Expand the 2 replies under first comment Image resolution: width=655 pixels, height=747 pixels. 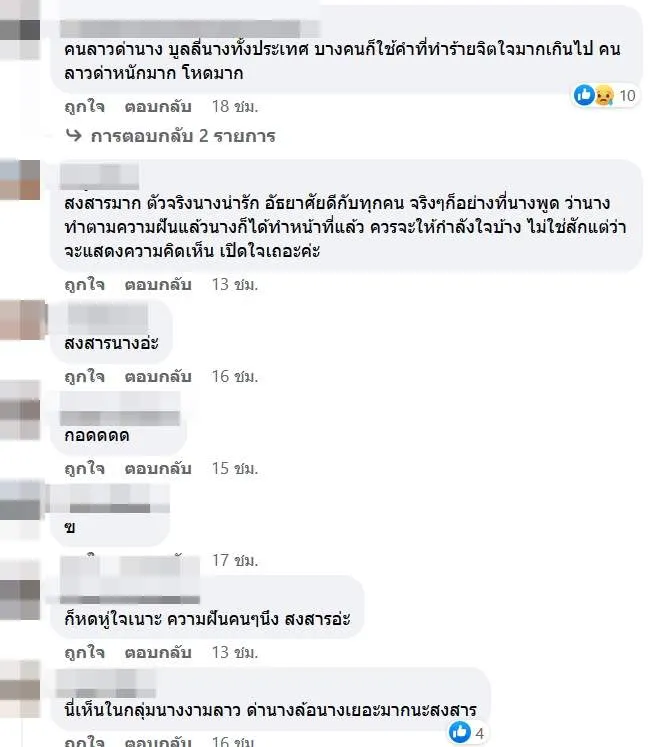181,136
